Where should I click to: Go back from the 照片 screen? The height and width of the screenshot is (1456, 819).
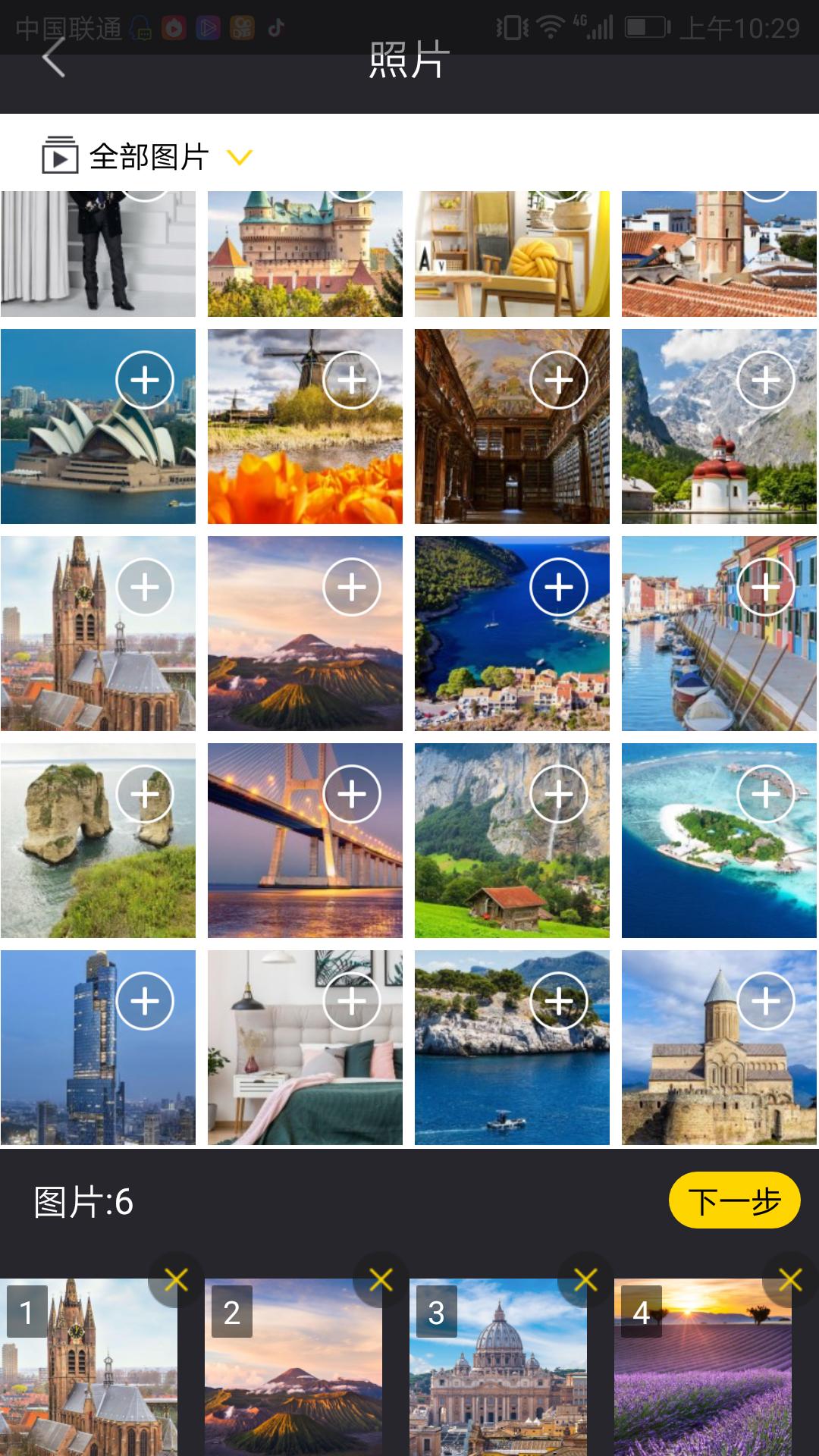coord(53,58)
